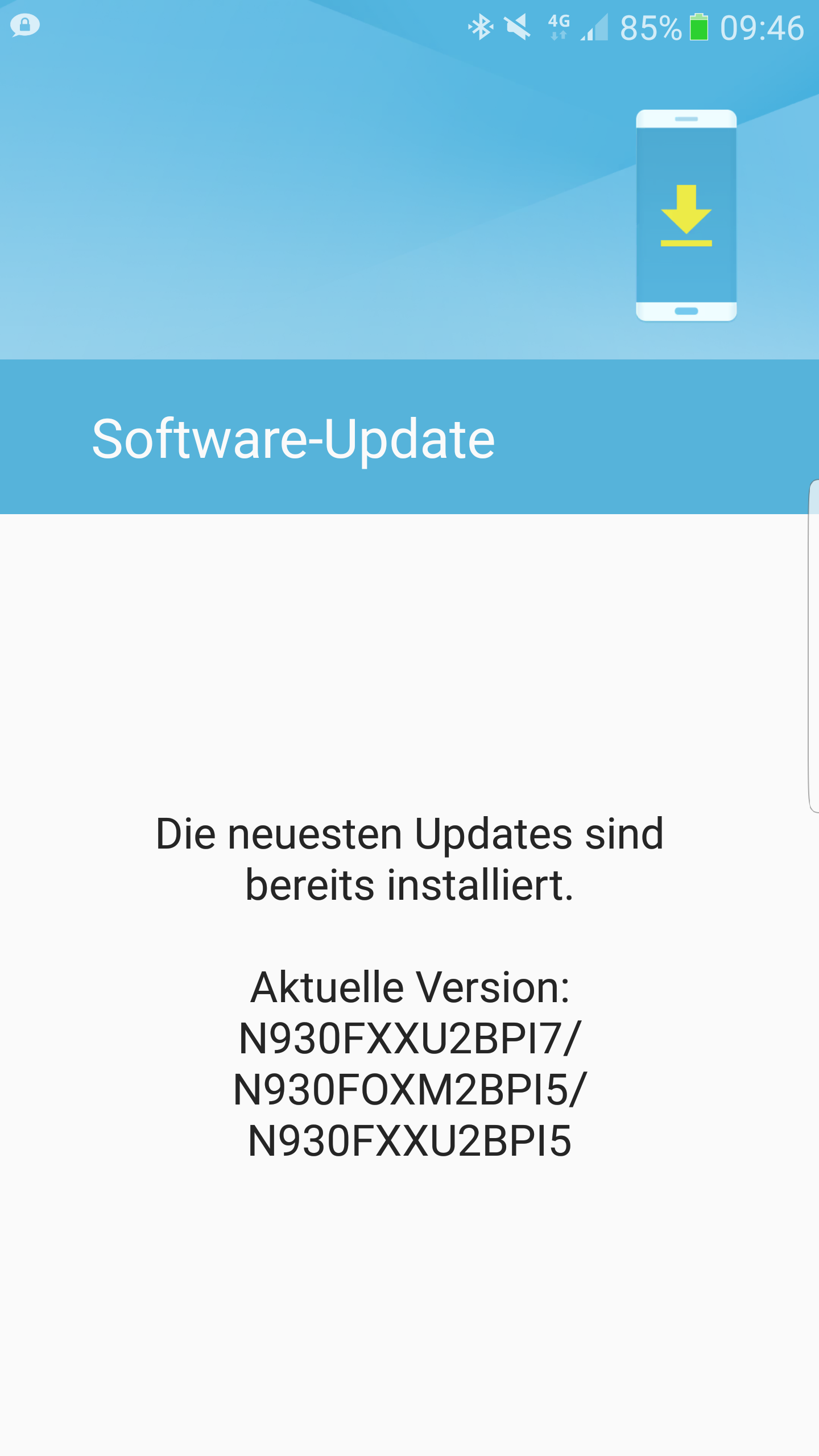This screenshot has width=819, height=1456.
Task: Open the edge panel handle
Action: [814, 647]
